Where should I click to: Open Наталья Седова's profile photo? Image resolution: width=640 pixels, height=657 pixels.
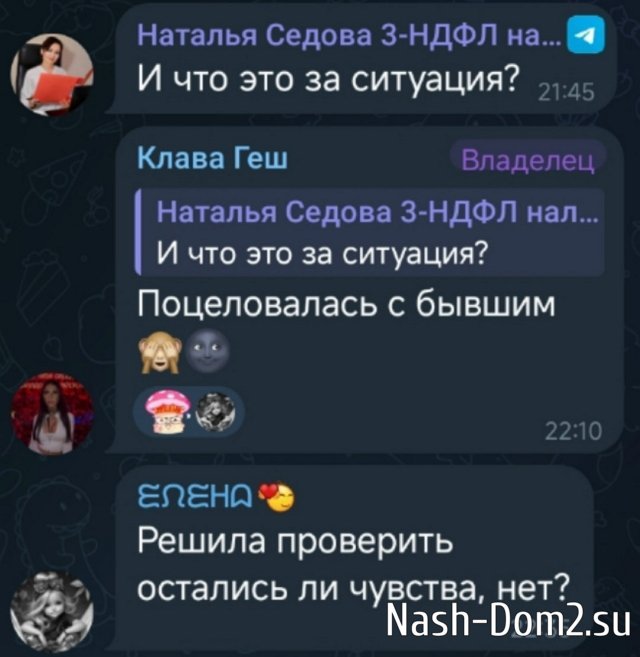click(52, 75)
